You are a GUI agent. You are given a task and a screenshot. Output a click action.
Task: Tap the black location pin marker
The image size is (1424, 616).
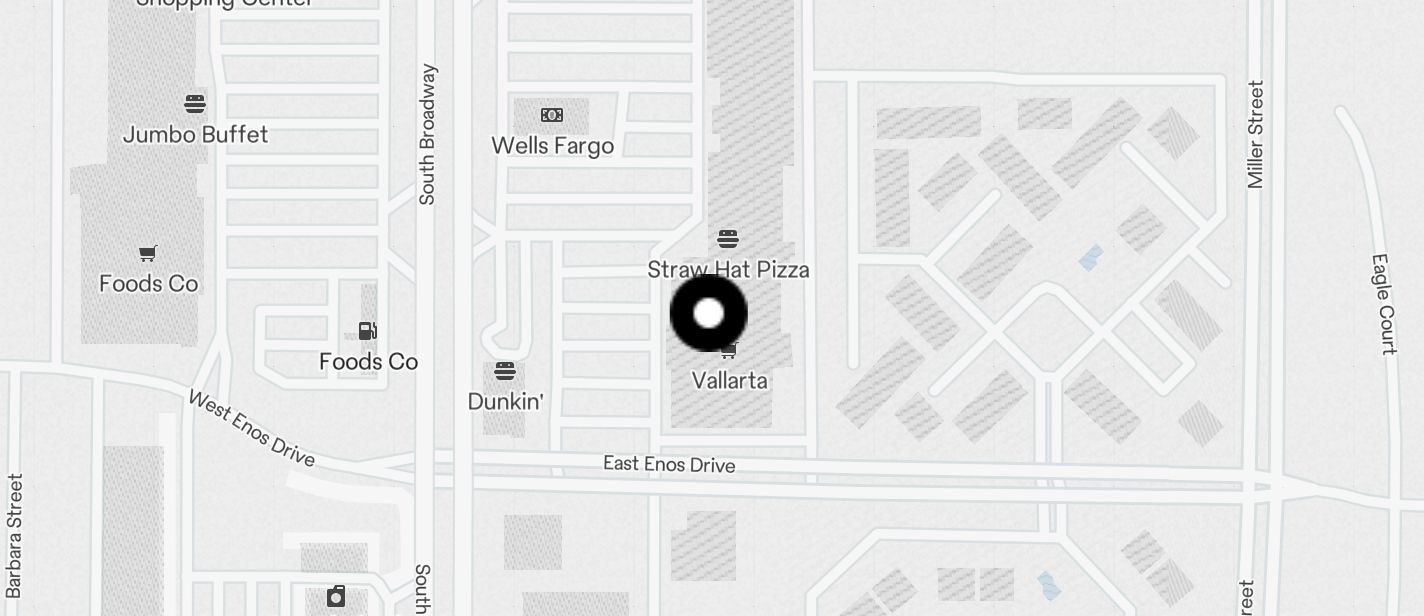click(708, 313)
